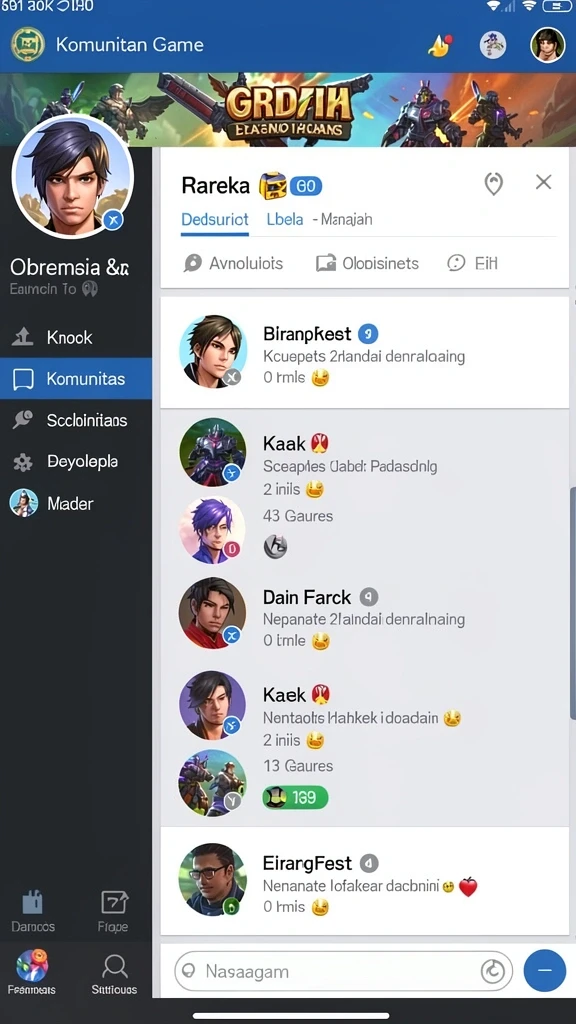
Task: Open Stitiouas at the bottom of the sidebar
Action: point(114,973)
